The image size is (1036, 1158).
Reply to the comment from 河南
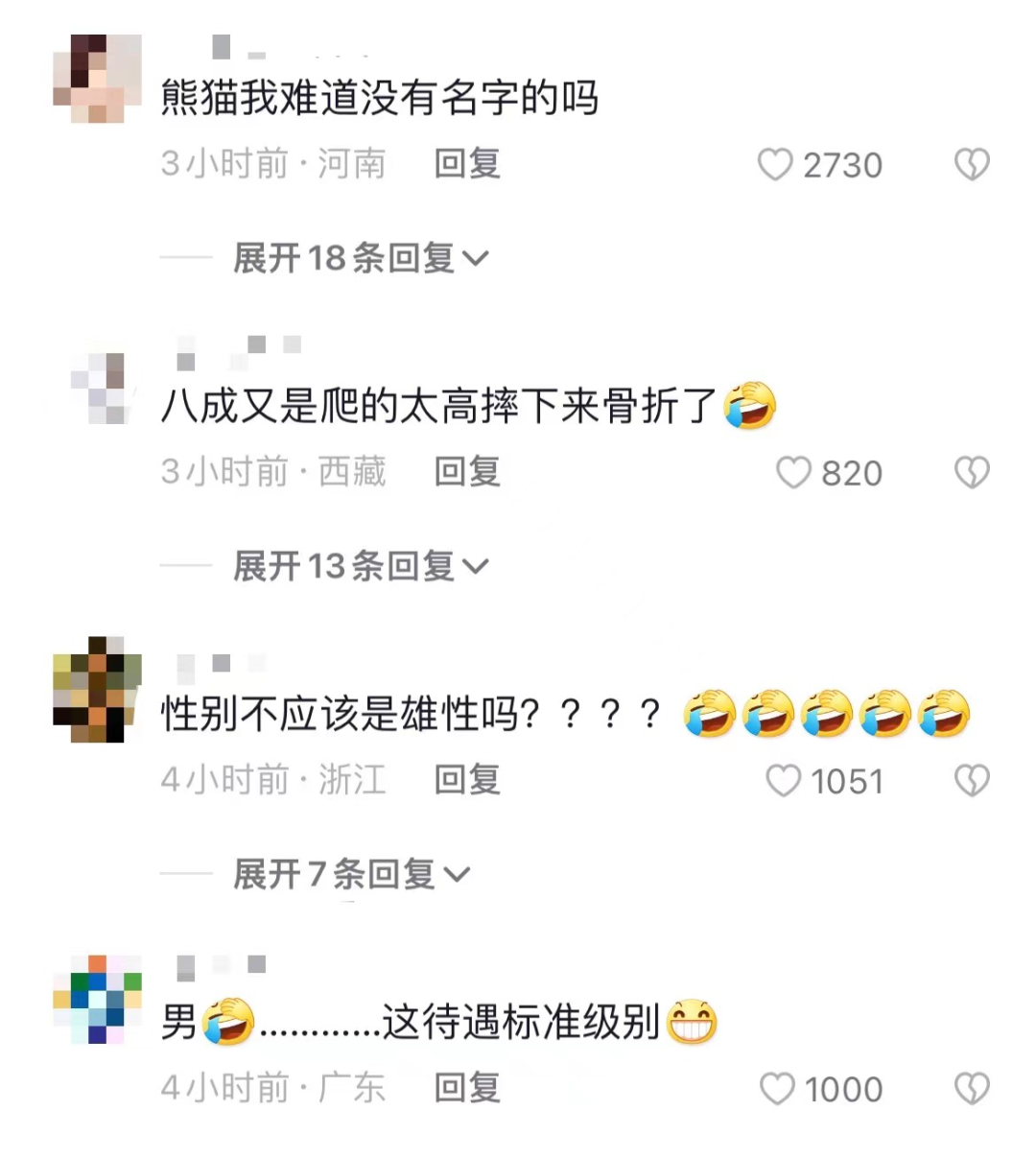[x=467, y=164]
